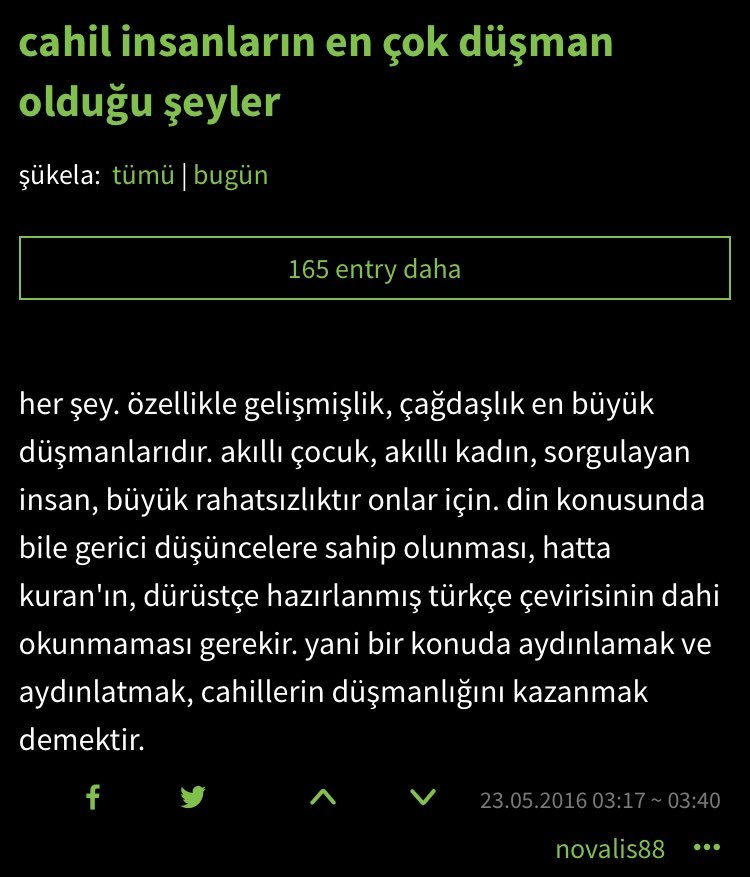Open the entry's three-dot menu
750x877 pixels.
click(x=706, y=848)
